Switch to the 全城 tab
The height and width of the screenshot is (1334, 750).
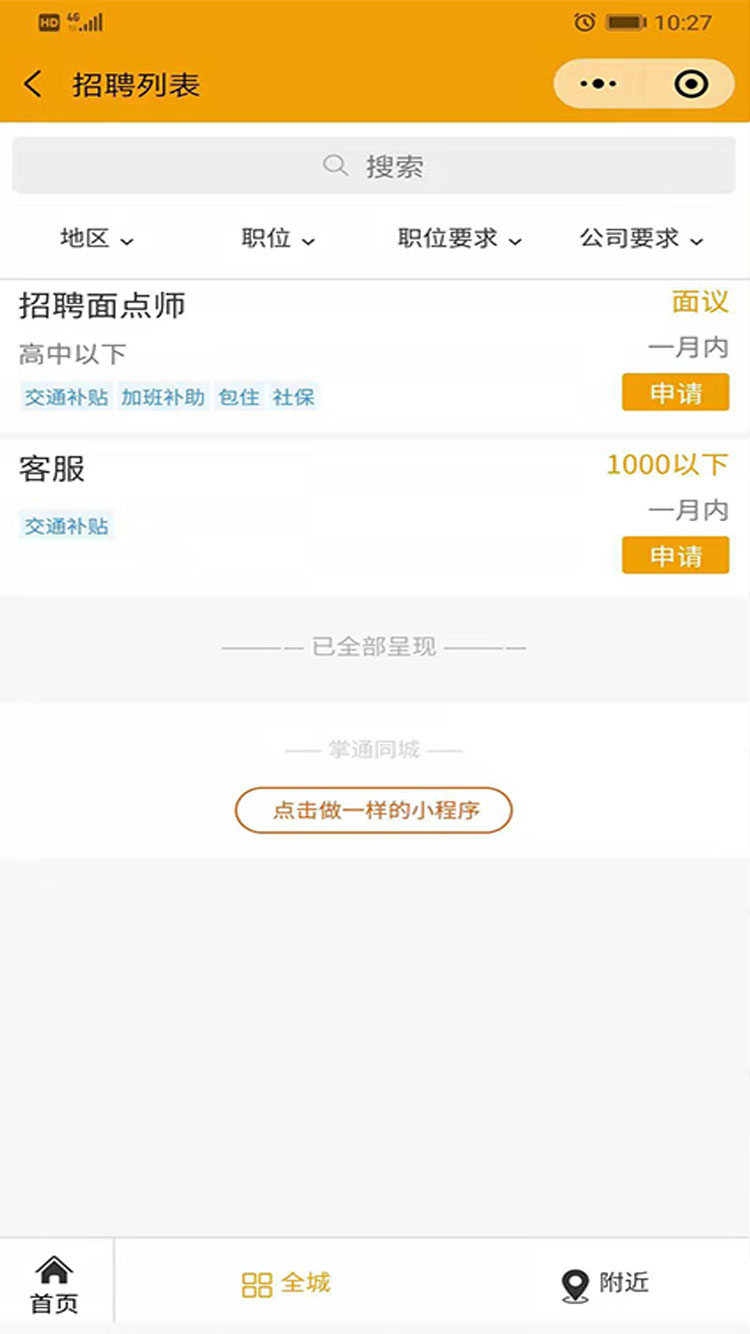(x=286, y=1283)
